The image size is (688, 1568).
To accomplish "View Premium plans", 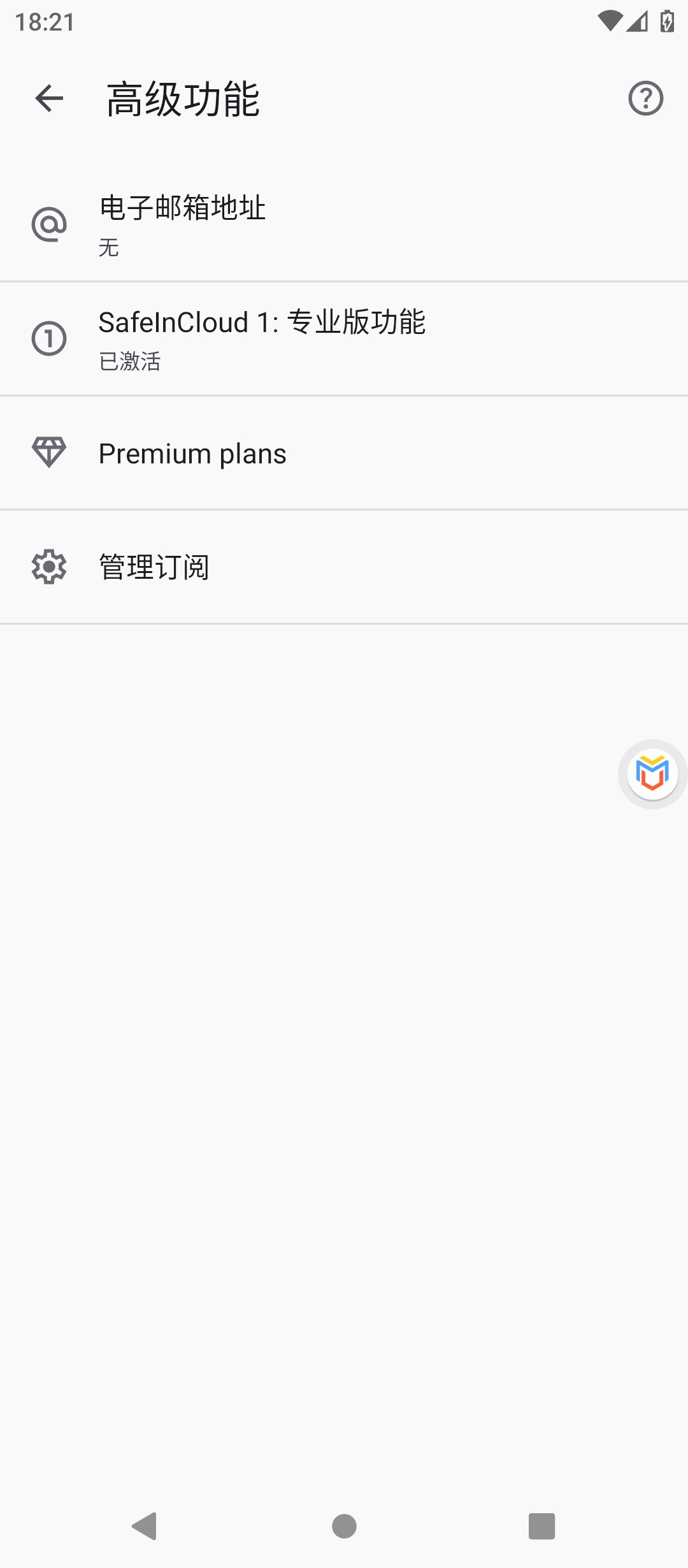I will point(344,453).
